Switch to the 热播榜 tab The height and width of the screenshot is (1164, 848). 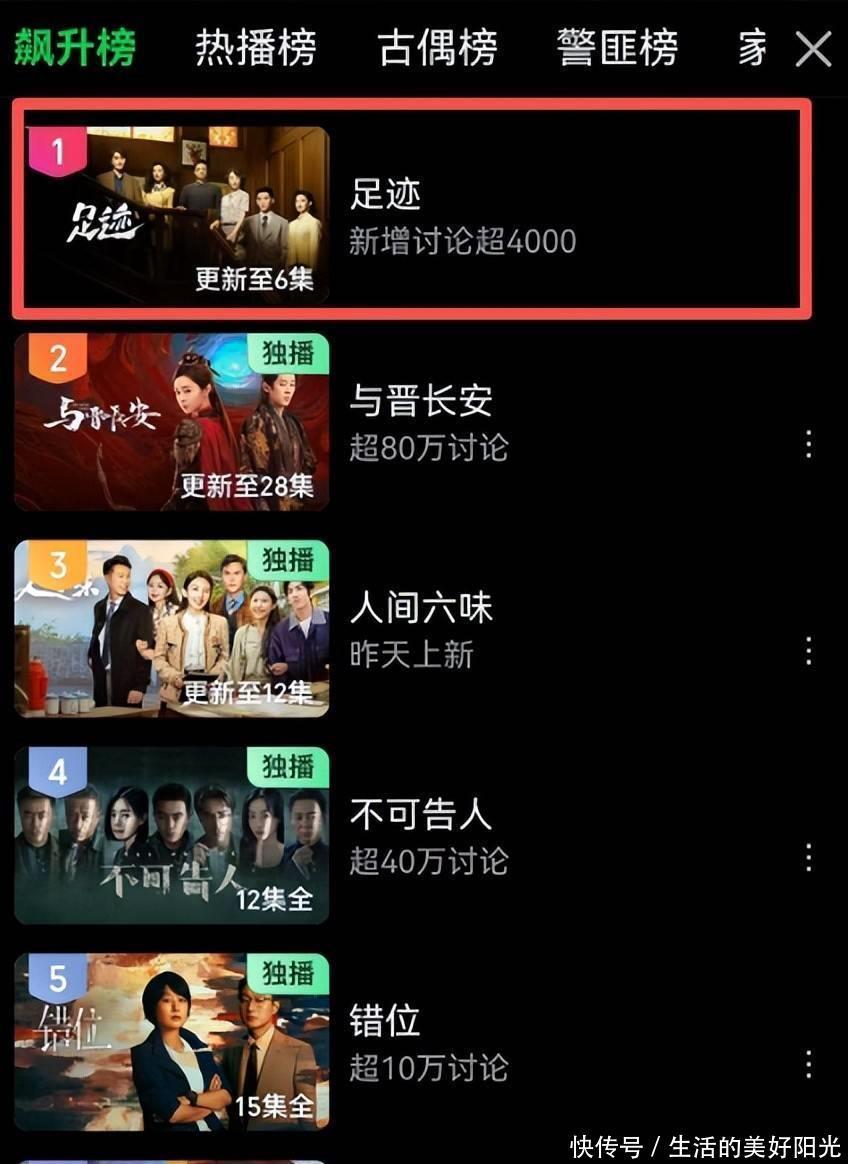(255, 47)
